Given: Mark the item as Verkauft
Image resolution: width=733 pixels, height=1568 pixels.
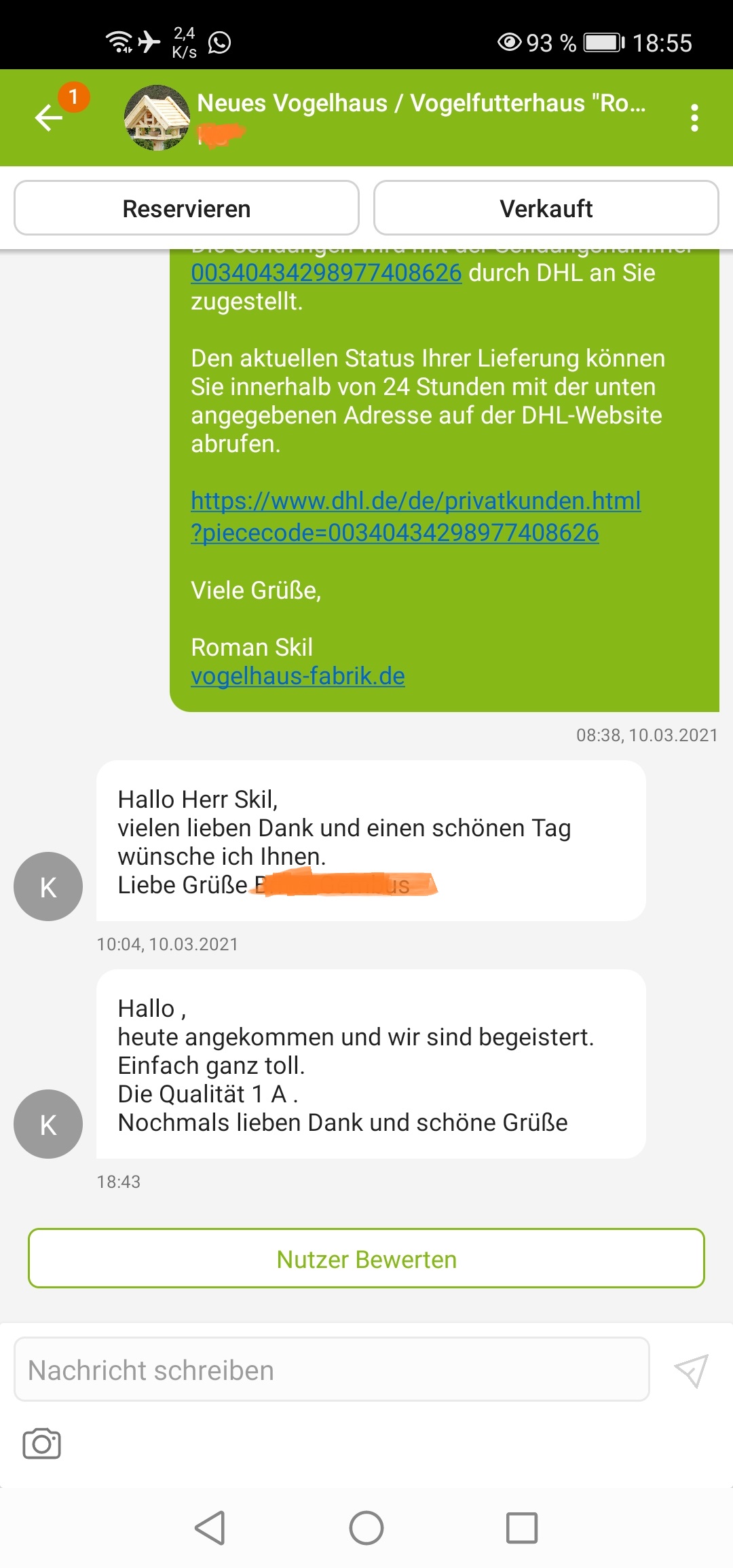Looking at the screenshot, I should [546, 208].
